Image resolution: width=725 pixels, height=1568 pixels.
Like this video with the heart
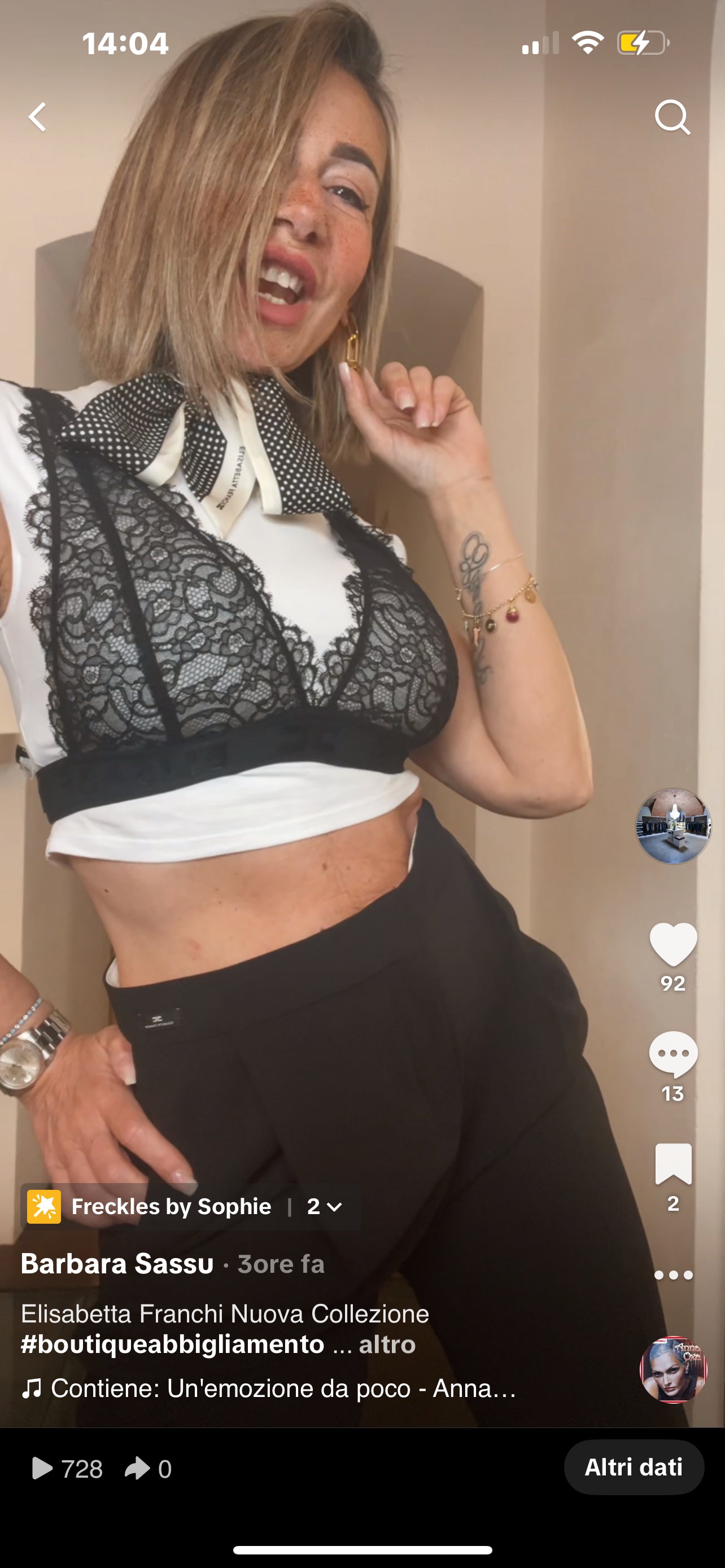click(673, 944)
